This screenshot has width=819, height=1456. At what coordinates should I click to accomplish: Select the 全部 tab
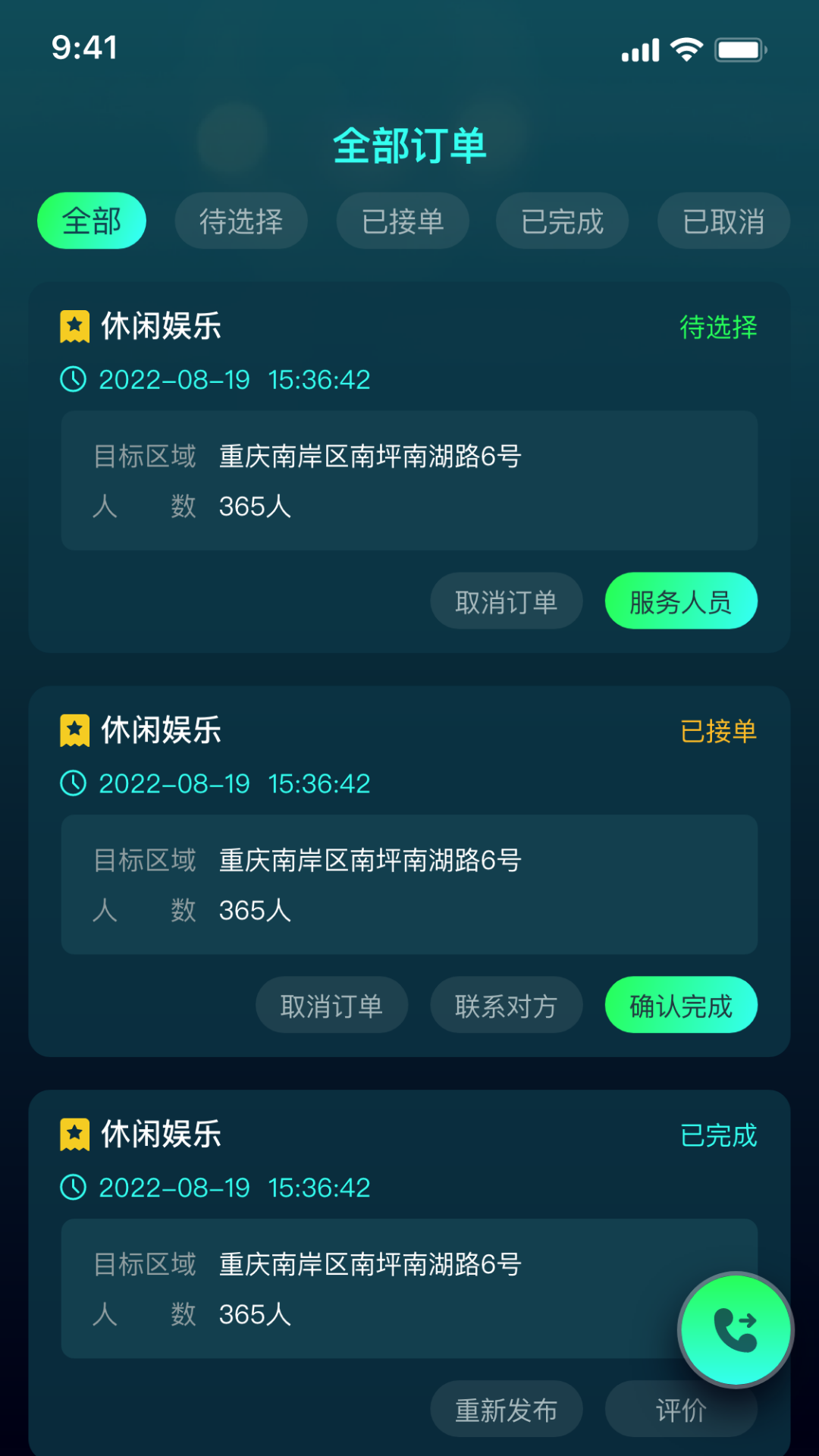[x=92, y=221]
